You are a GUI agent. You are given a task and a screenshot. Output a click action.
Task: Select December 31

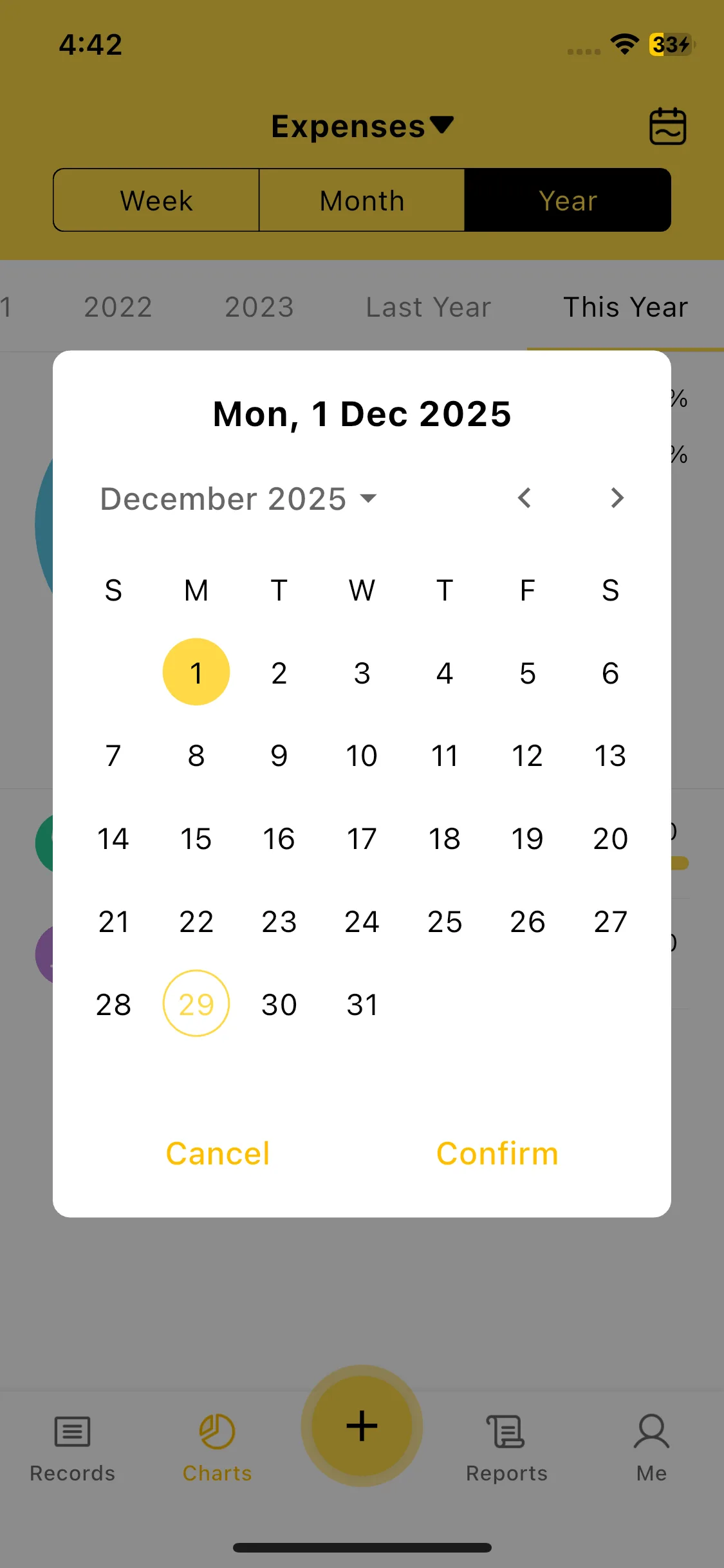(x=362, y=1004)
